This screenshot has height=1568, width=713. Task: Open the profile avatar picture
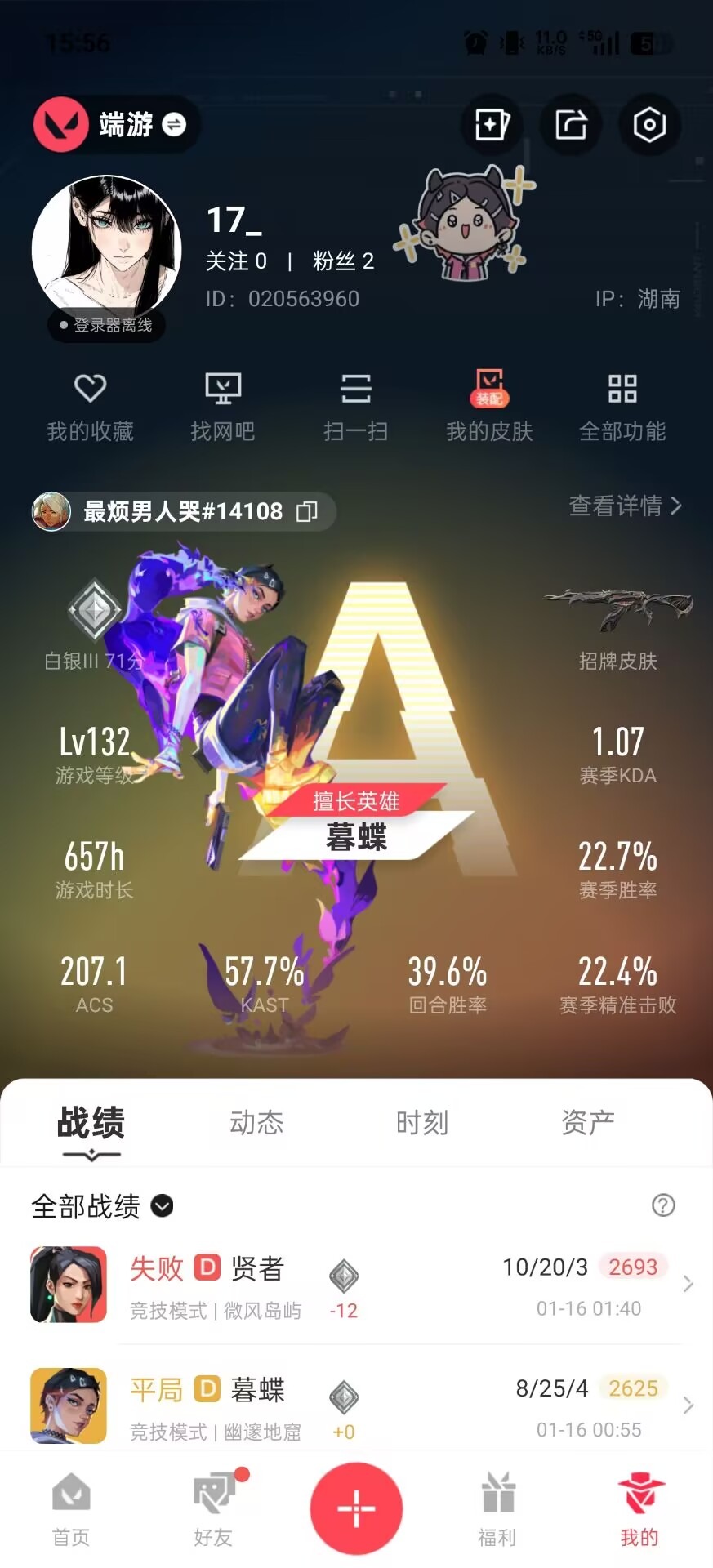pyautogui.click(x=107, y=249)
